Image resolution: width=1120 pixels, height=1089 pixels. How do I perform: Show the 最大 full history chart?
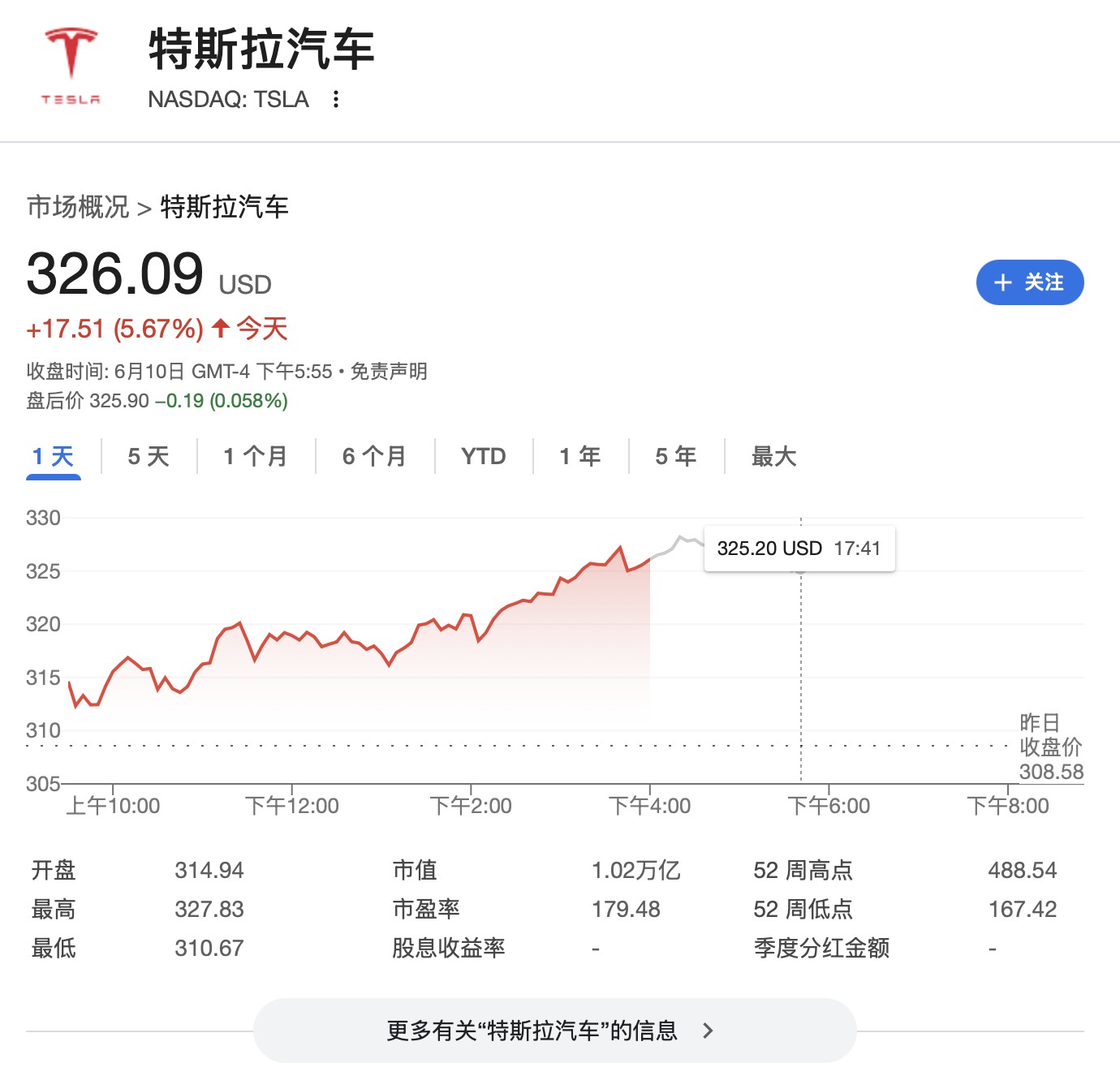773,456
